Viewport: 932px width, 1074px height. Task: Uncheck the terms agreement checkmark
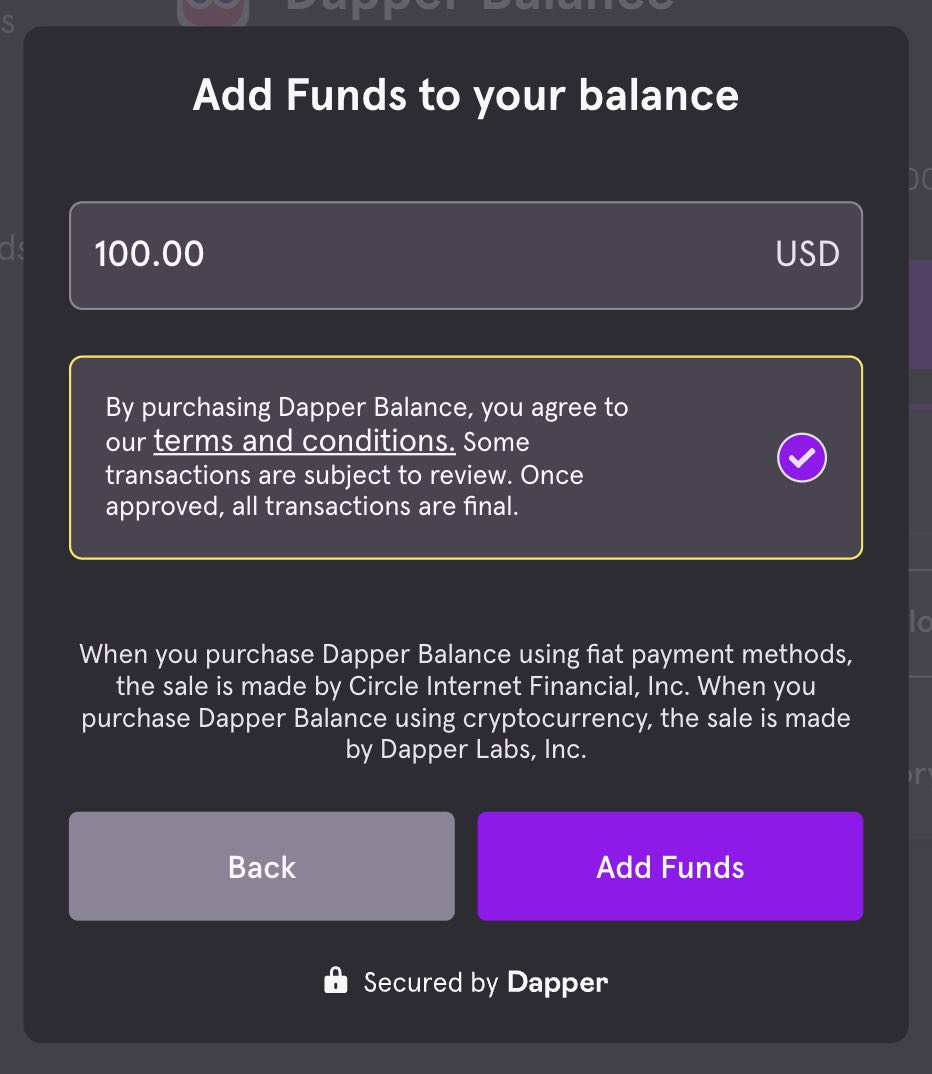pos(802,458)
